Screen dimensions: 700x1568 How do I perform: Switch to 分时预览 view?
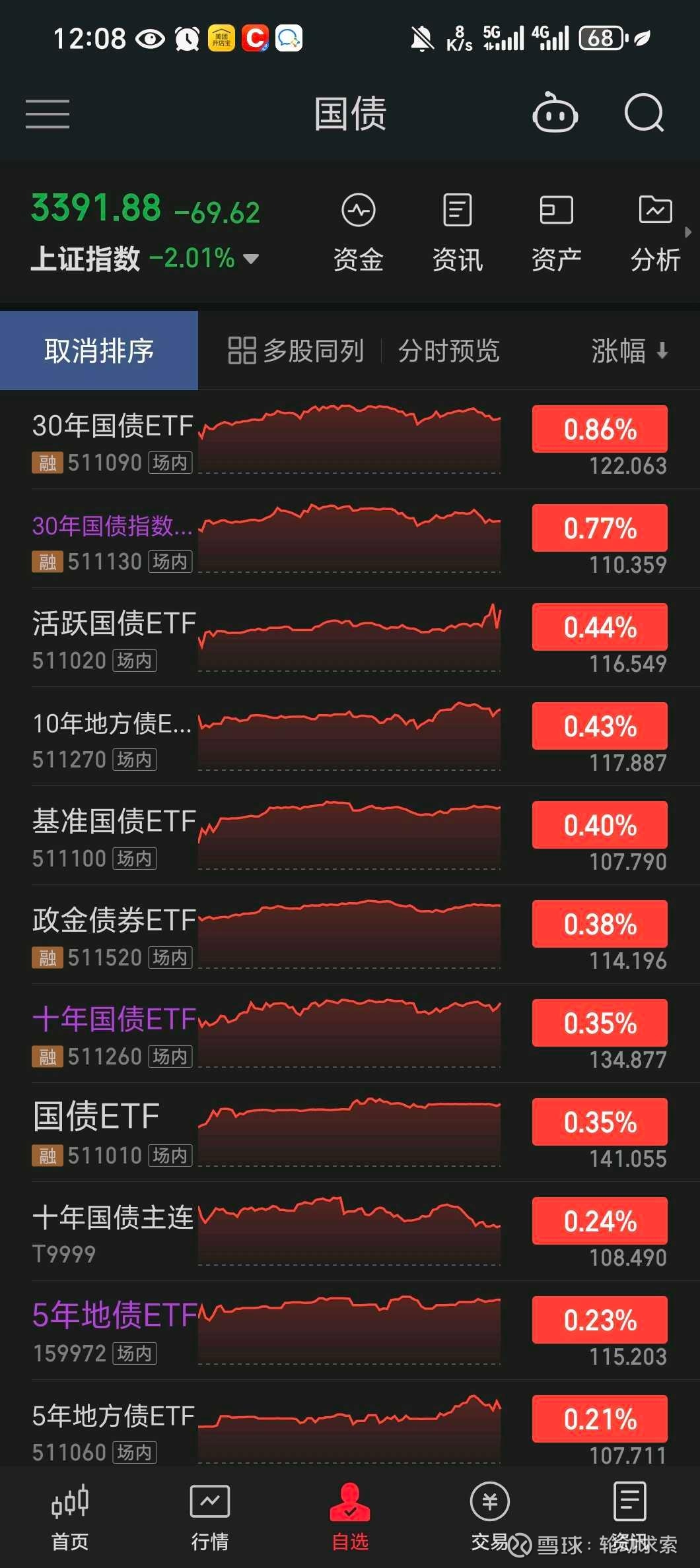449,350
